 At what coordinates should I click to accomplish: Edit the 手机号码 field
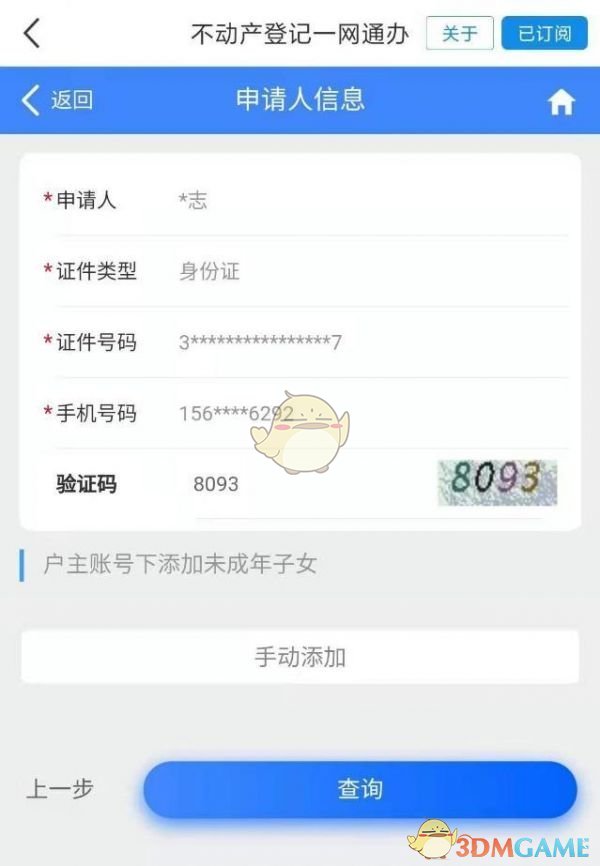370,413
